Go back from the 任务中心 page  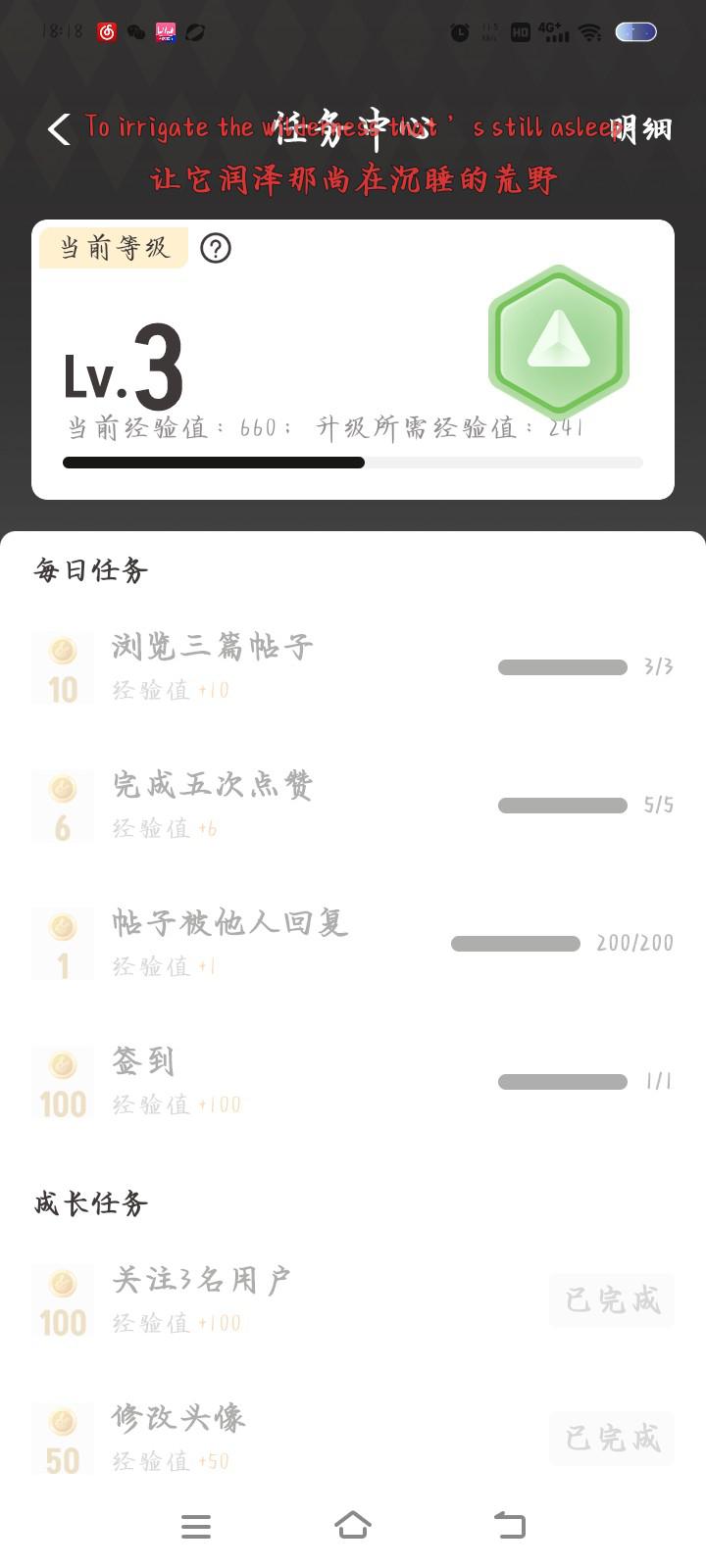pos(59,128)
